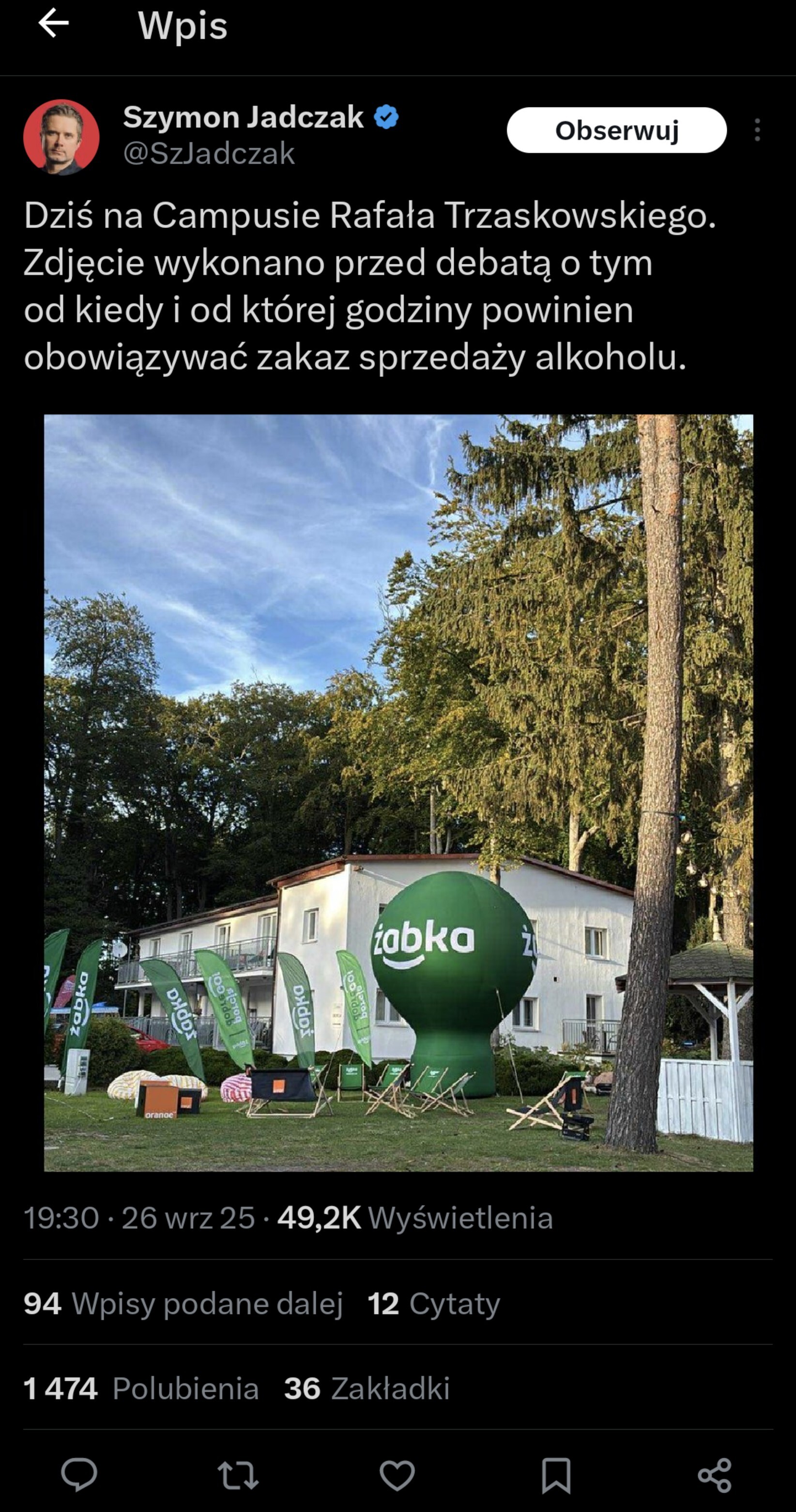
Task: View the 12 Cytaty quotes
Action: [x=434, y=1303]
